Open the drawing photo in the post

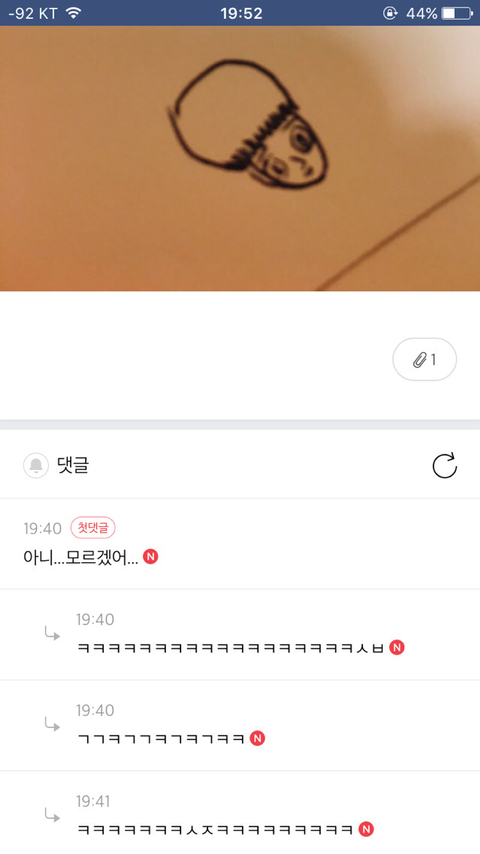pyautogui.click(x=240, y=158)
